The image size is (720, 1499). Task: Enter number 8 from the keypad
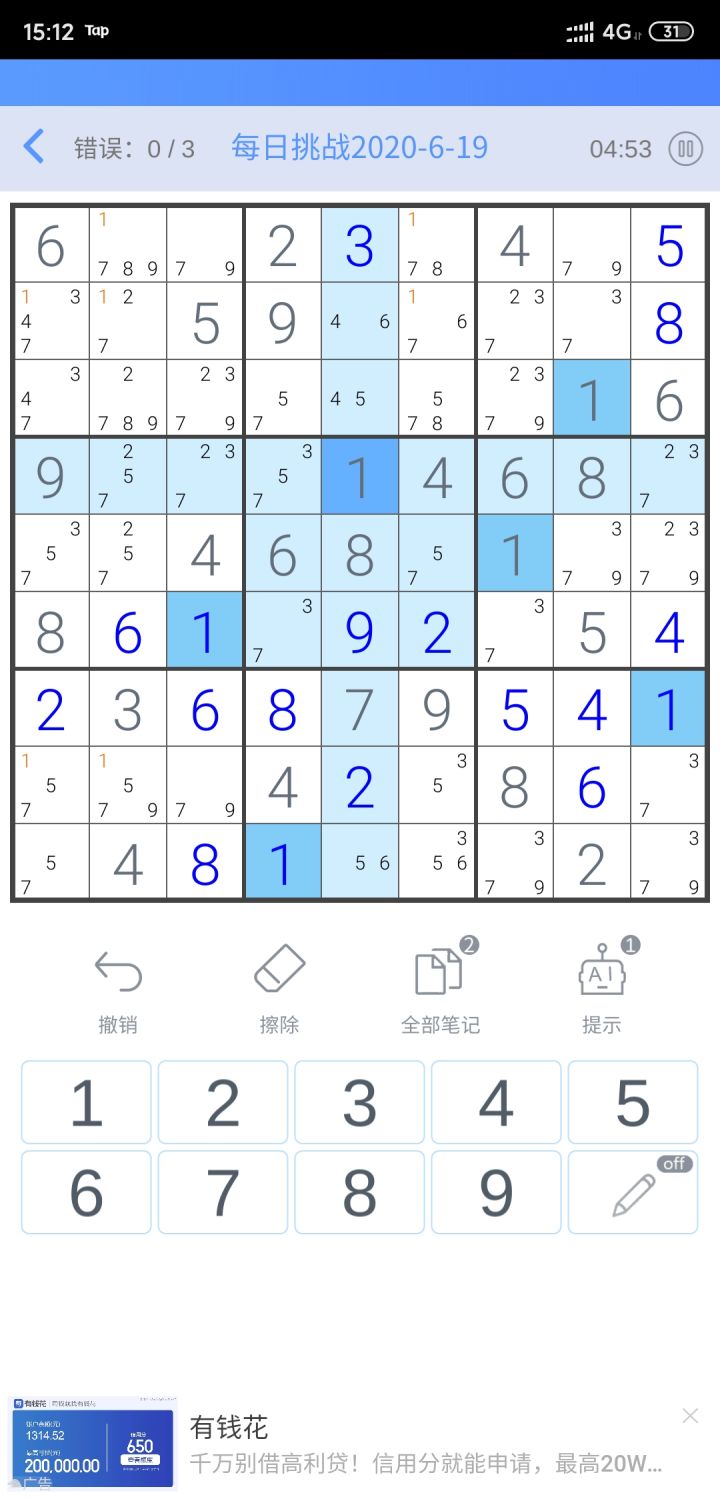pos(359,1192)
